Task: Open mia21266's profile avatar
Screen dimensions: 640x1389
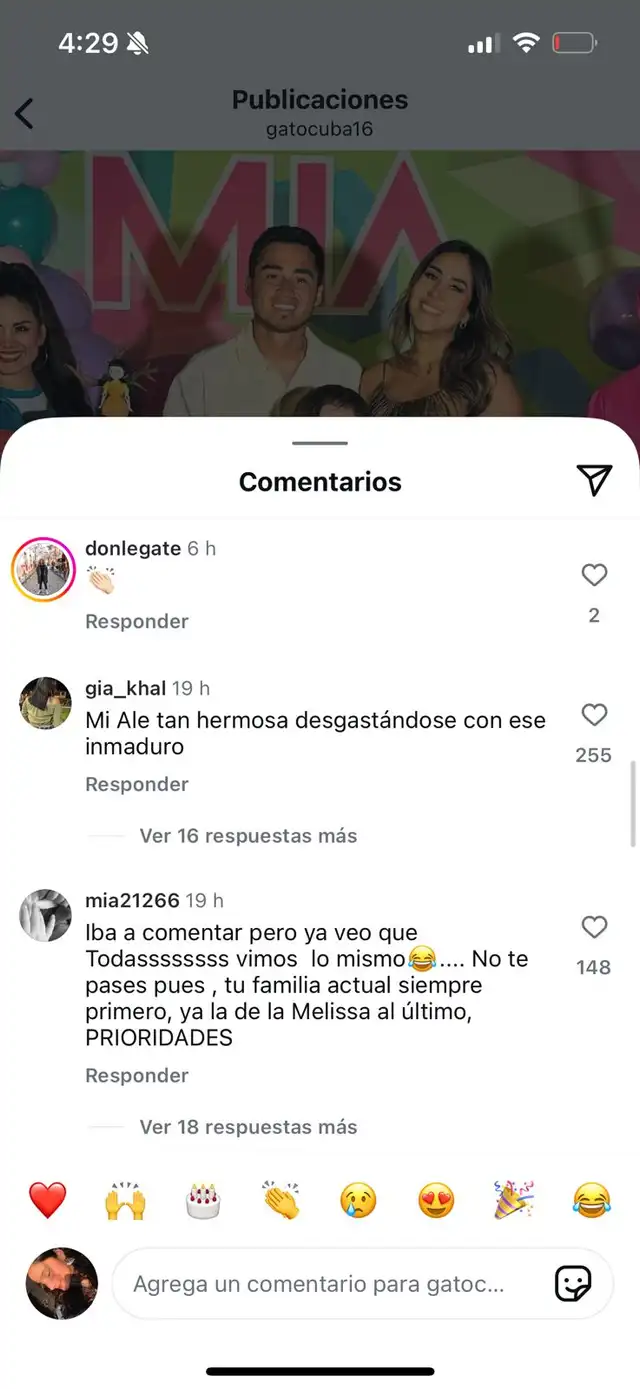Action: [x=46, y=915]
